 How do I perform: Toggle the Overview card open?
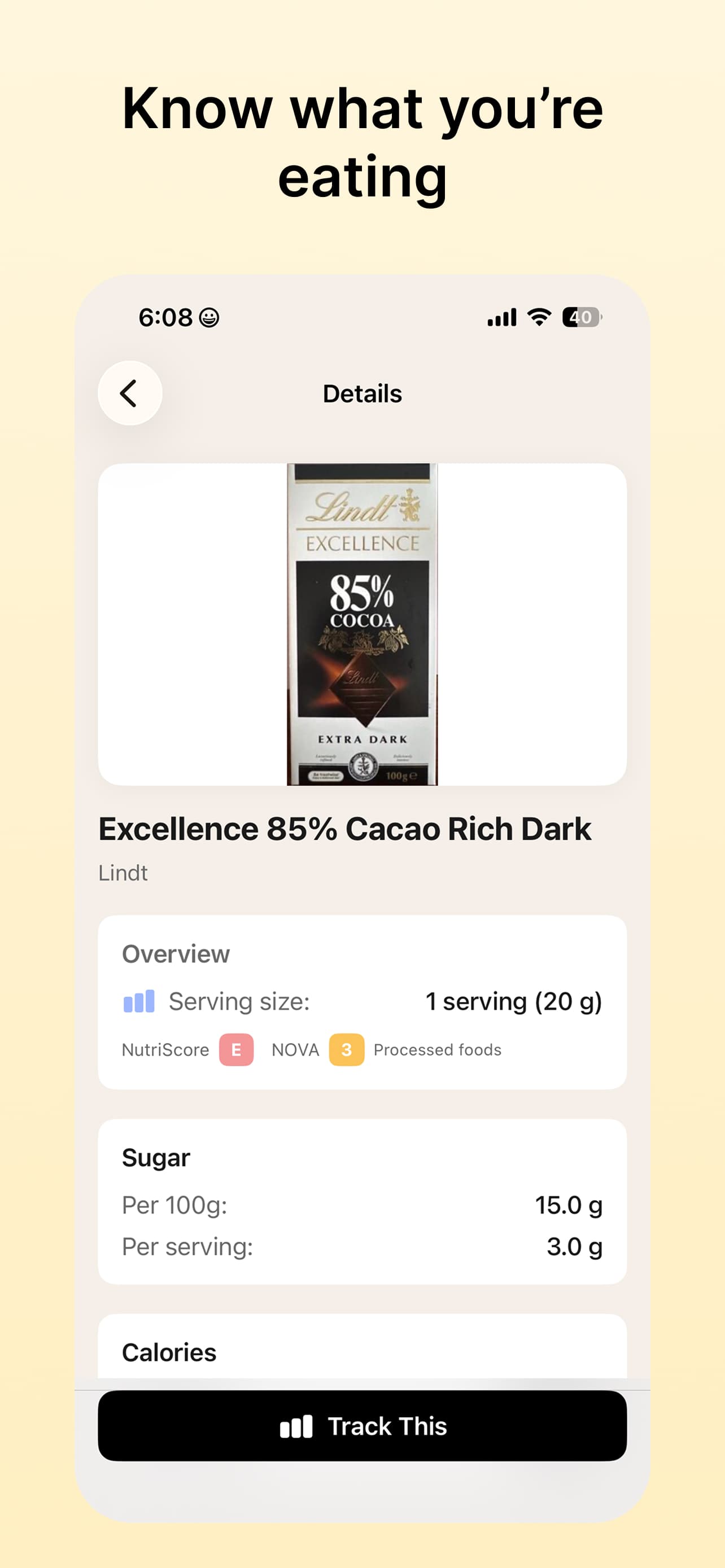click(x=175, y=953)
